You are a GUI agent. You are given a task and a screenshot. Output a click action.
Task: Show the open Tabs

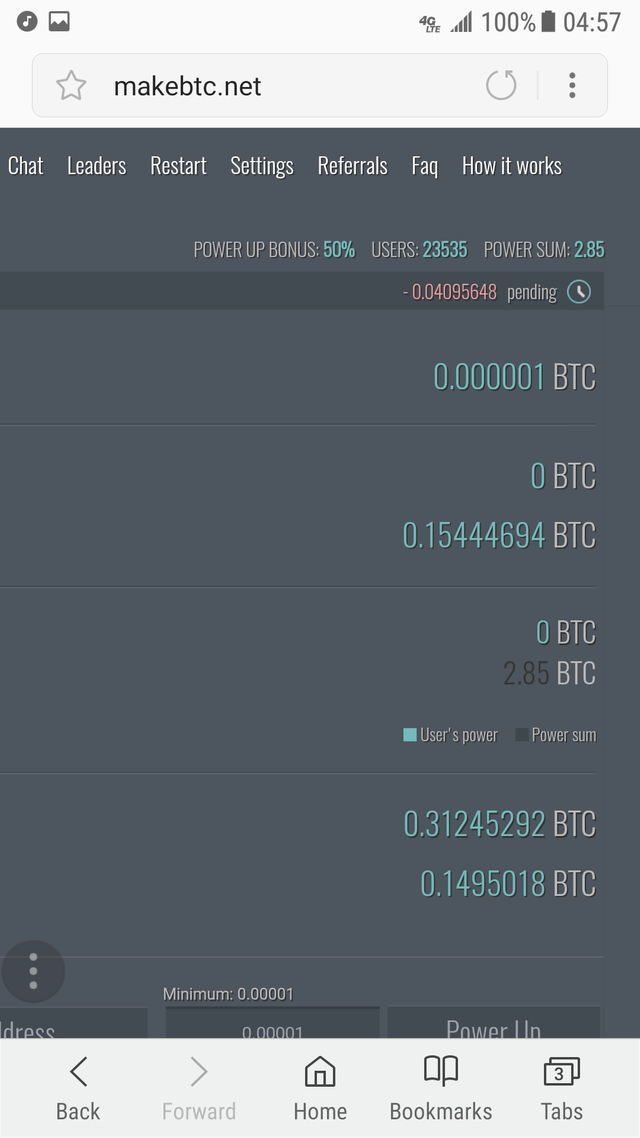pyautogui.click(x=561, y=1088)
